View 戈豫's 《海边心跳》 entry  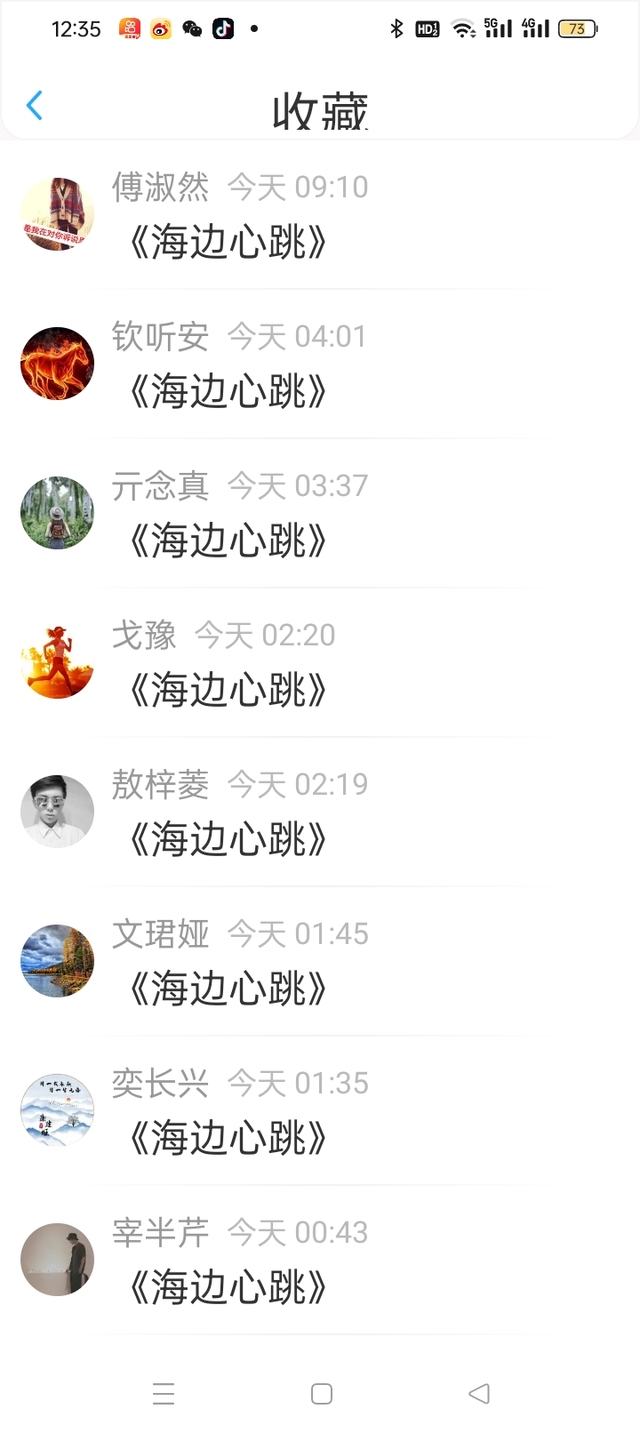click(228, 690)
